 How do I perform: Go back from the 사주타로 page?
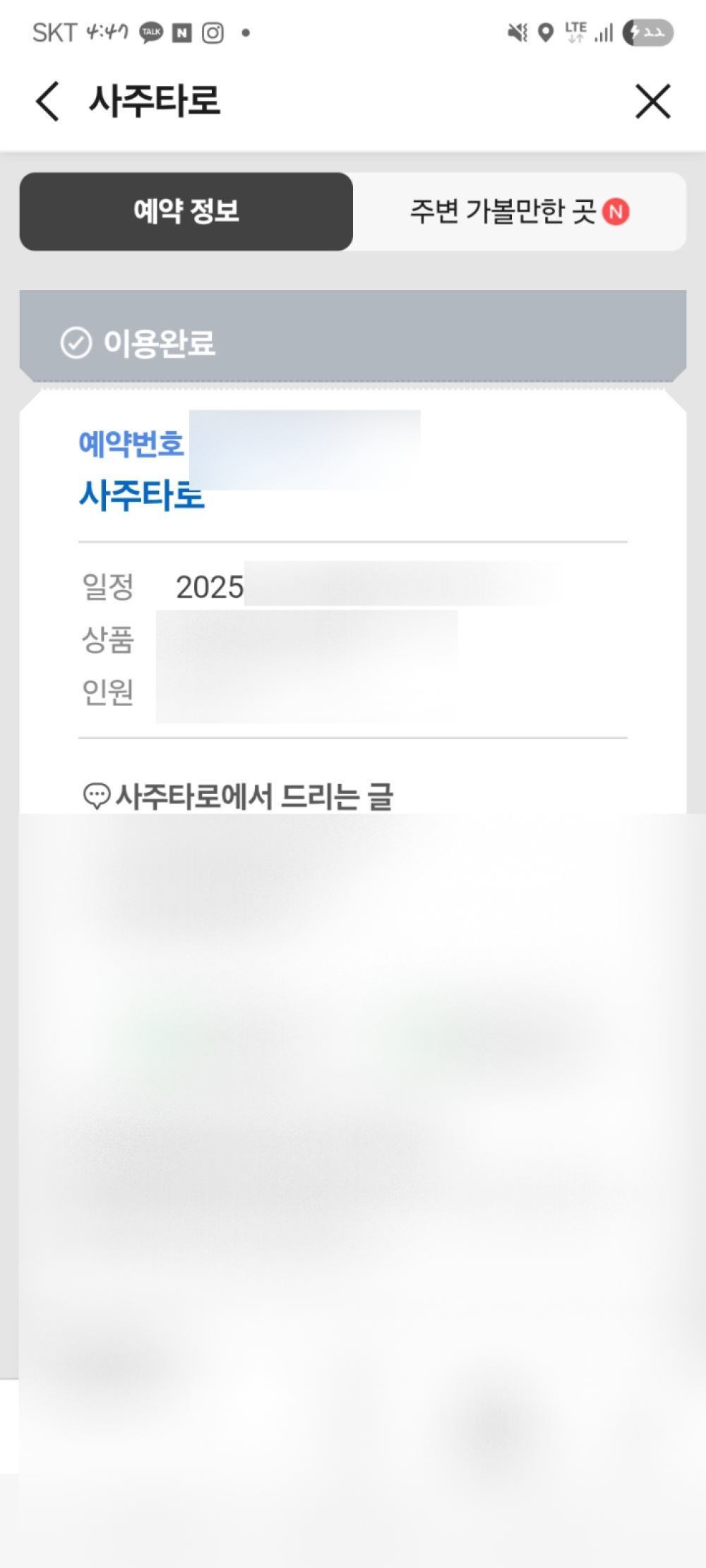pyautogui.click(x=47, y=102)
